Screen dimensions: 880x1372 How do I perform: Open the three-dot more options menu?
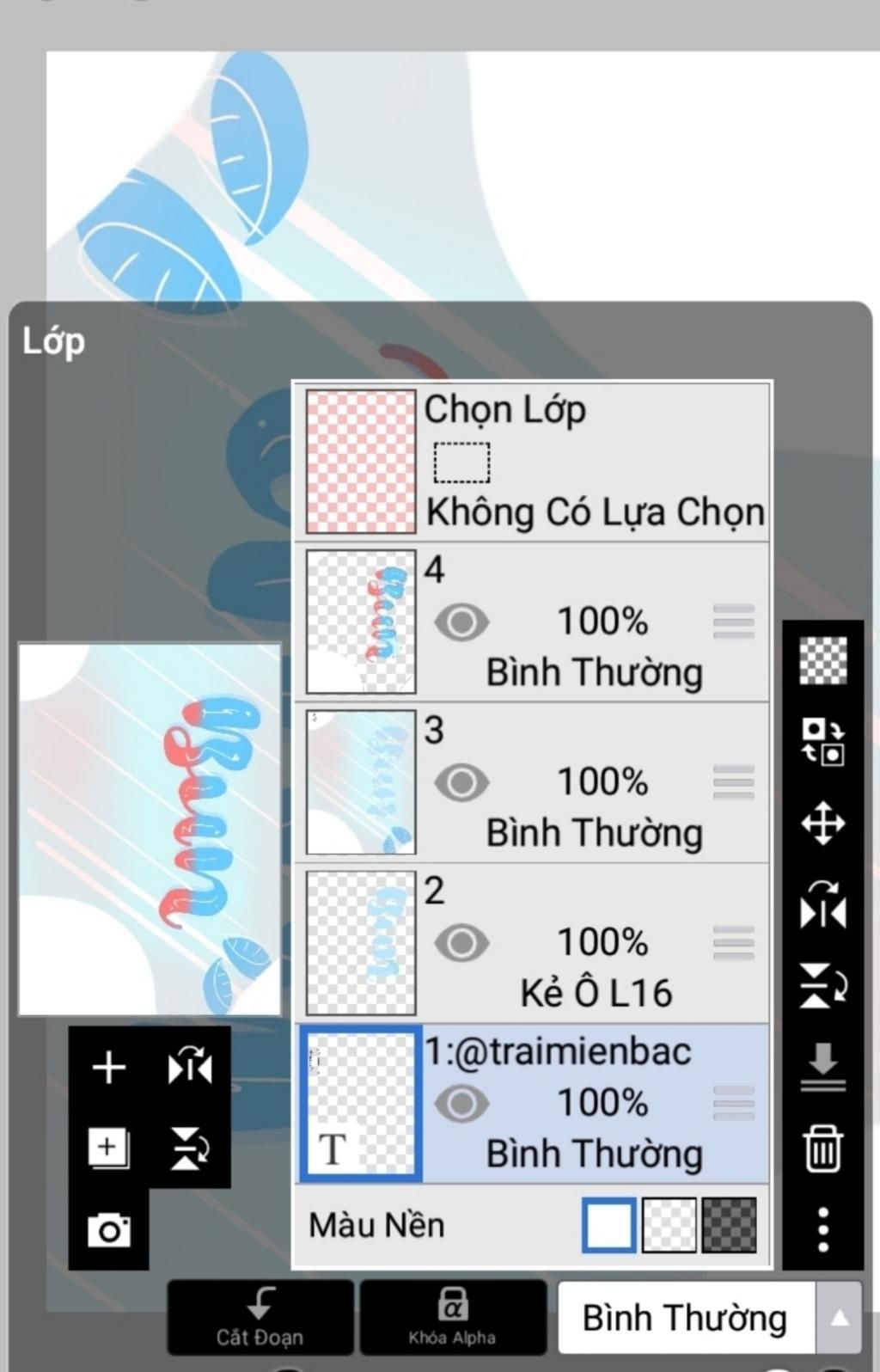tap(822, 1229)
